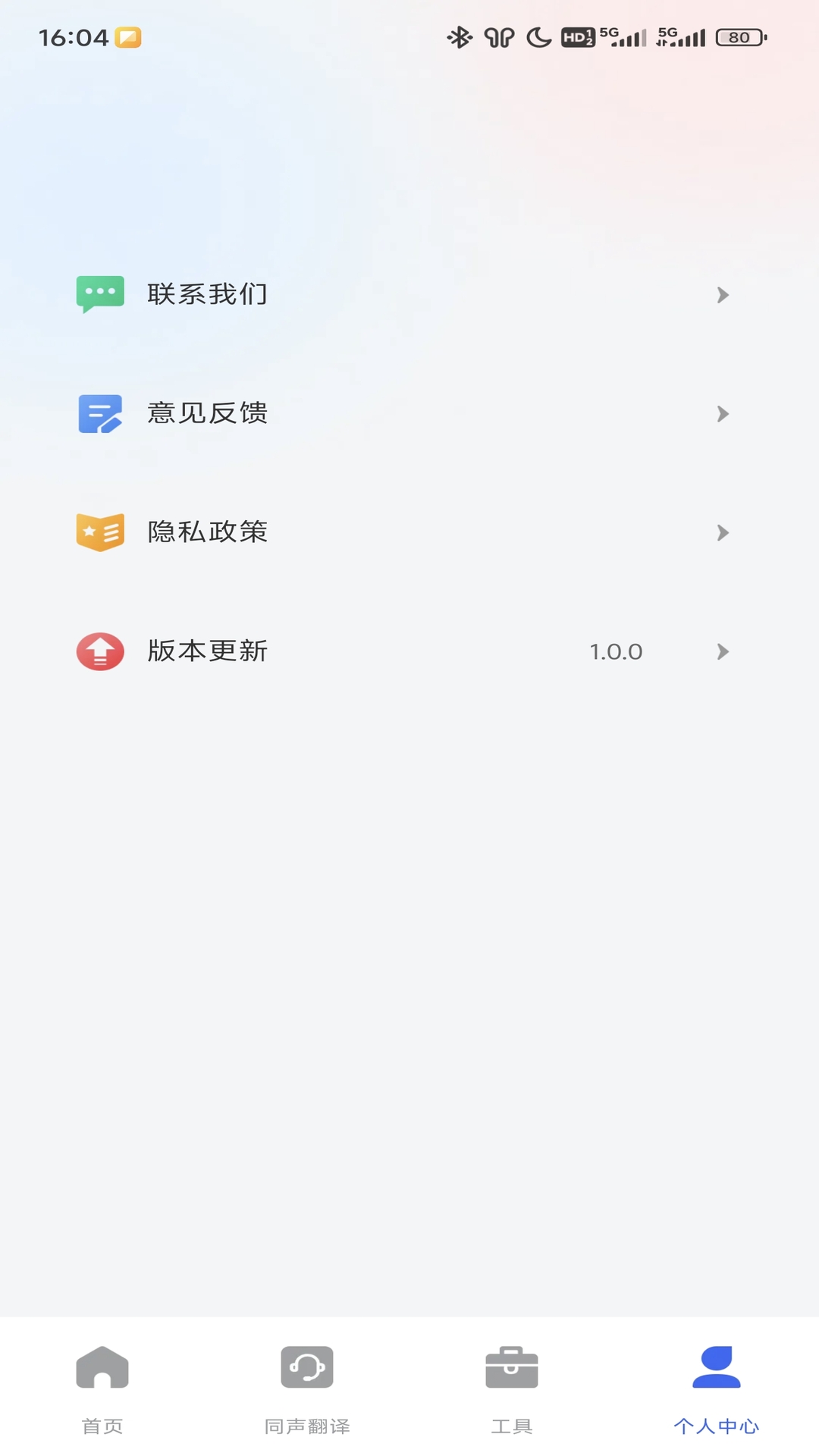819x1456 pixels.
Task: Click the 隐私政策 document icon
Action: (99, 532)
